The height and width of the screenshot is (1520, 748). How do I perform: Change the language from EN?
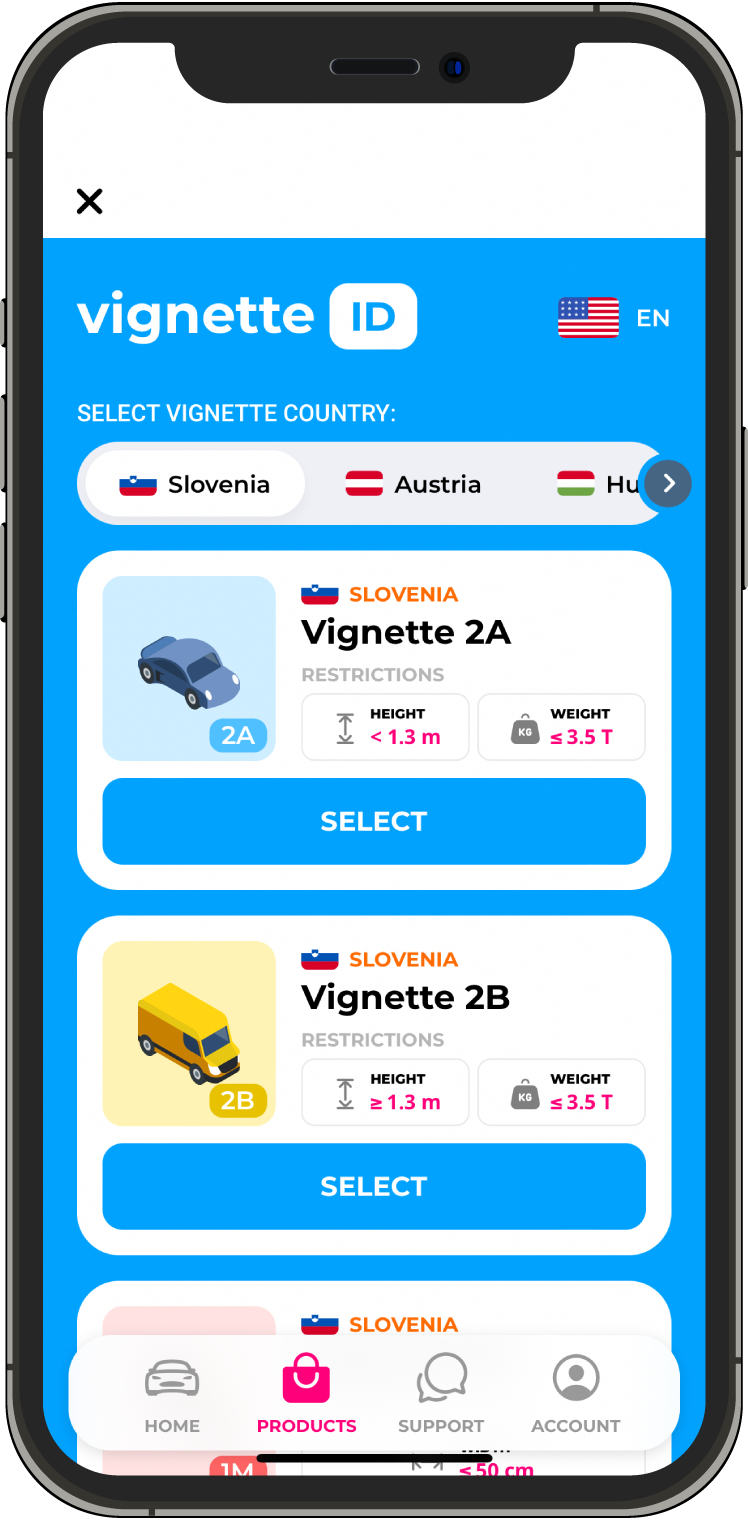pos(613,318)
